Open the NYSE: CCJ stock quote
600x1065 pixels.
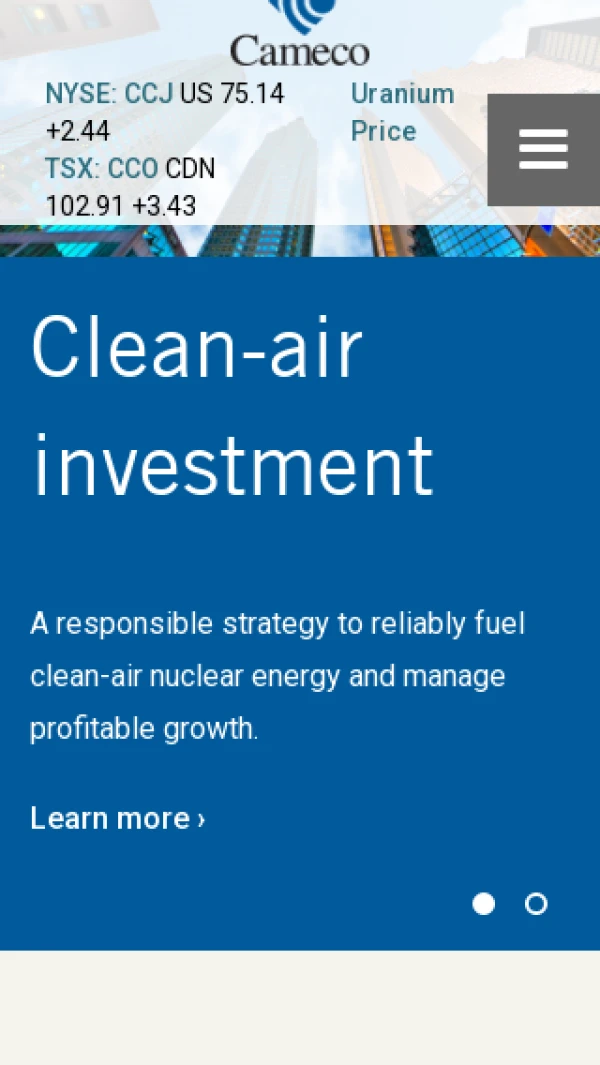[x=109, y=94]
